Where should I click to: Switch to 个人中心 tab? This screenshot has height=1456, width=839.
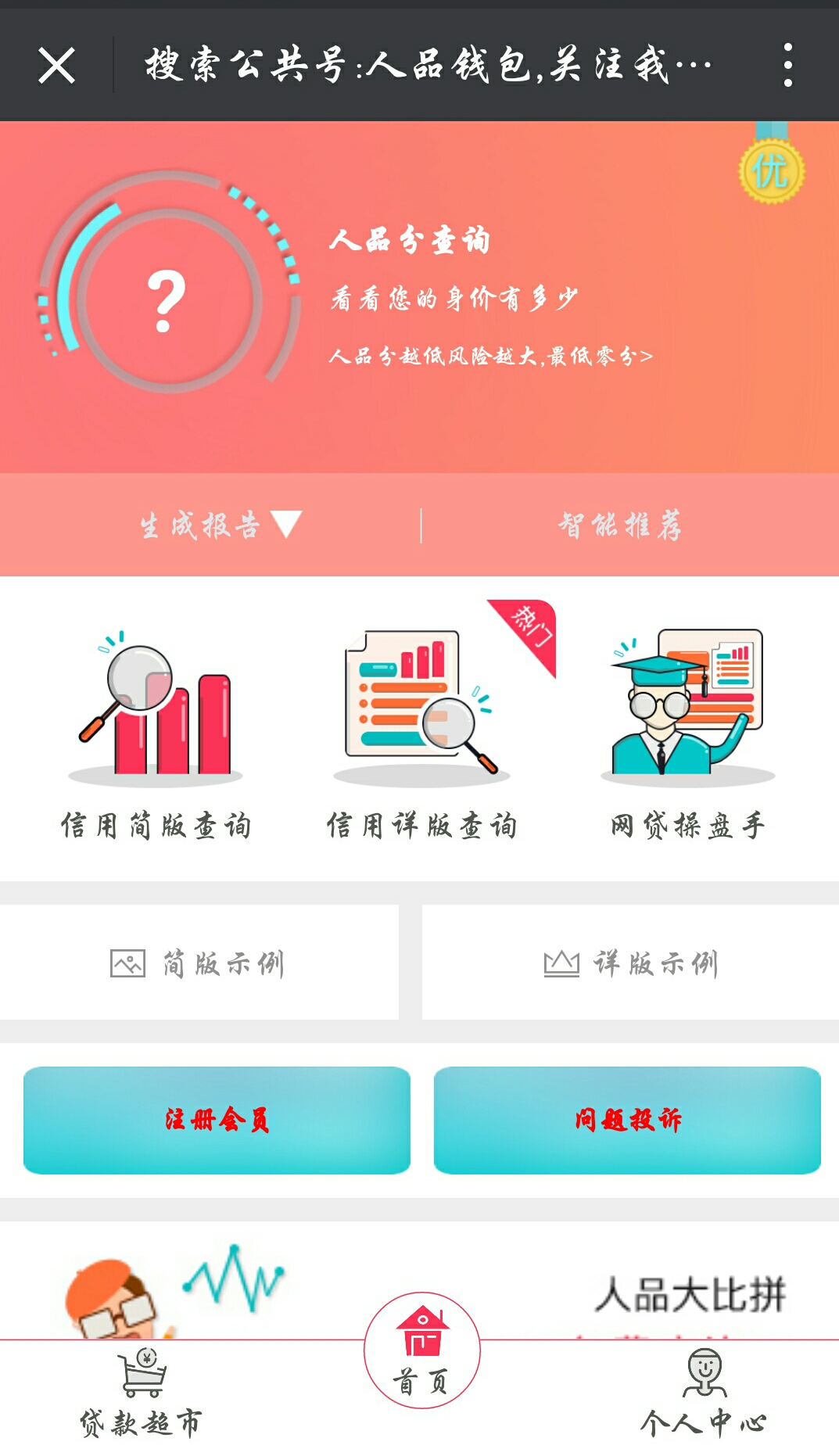pos(703,1396)
